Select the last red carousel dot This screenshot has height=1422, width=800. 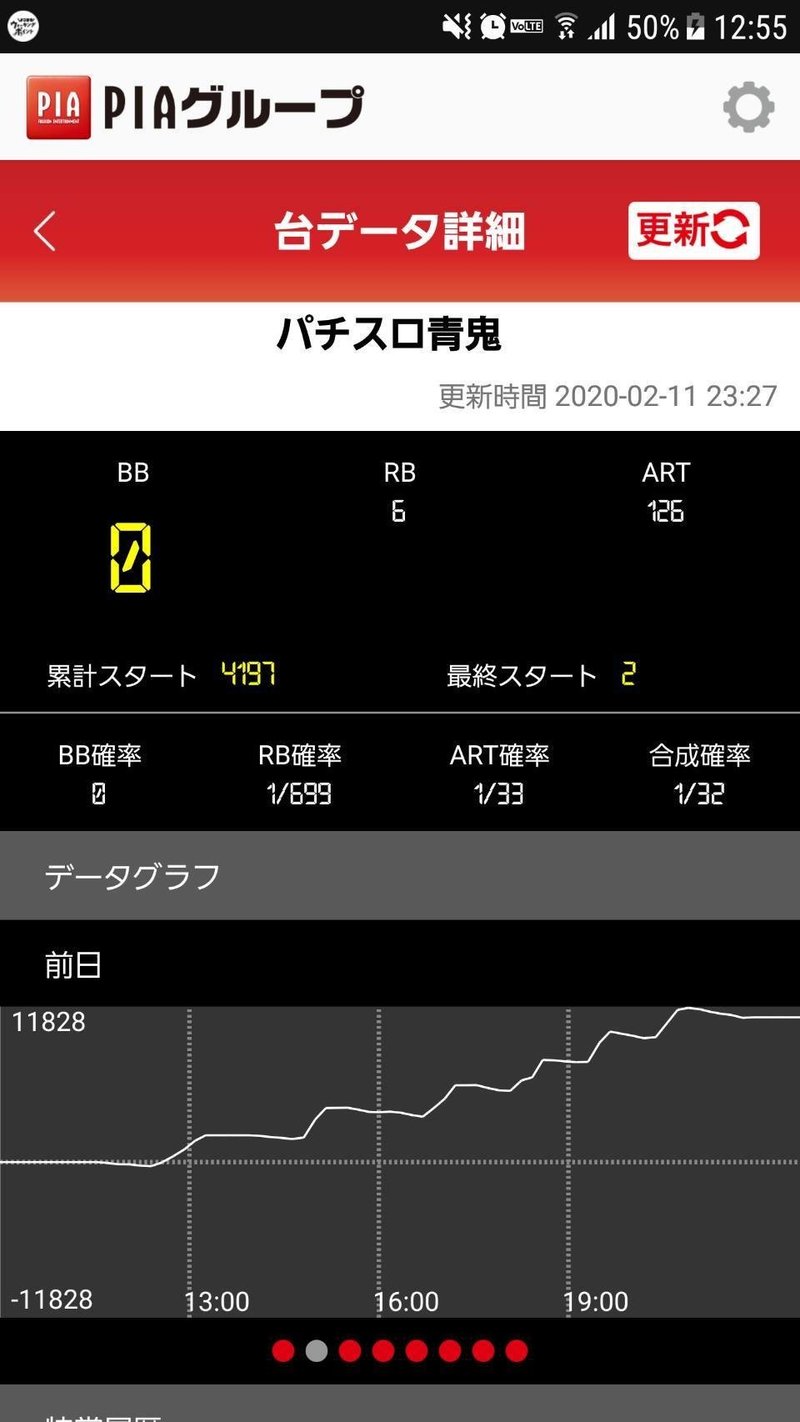(x=518, y=1351)
